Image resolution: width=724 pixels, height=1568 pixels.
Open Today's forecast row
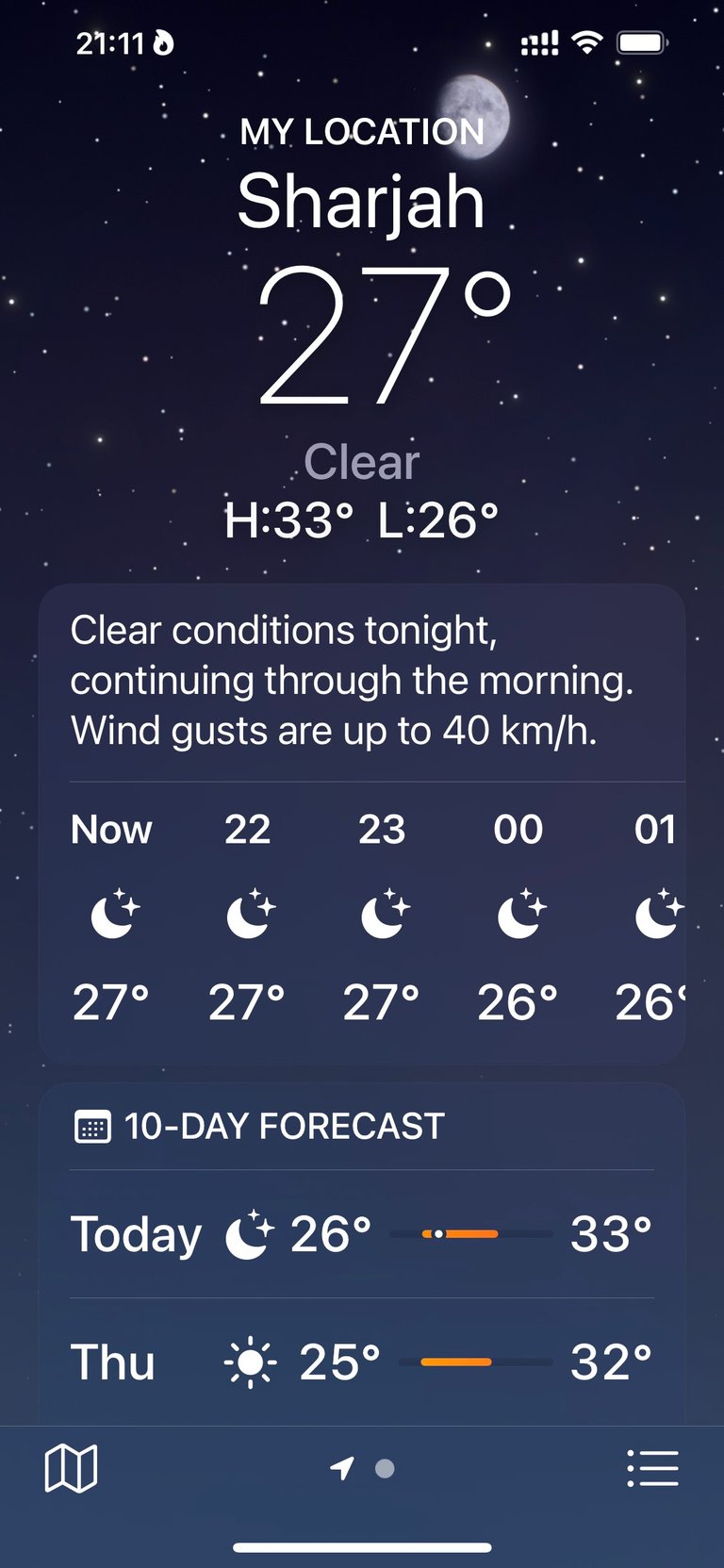tap(362, 1234)
